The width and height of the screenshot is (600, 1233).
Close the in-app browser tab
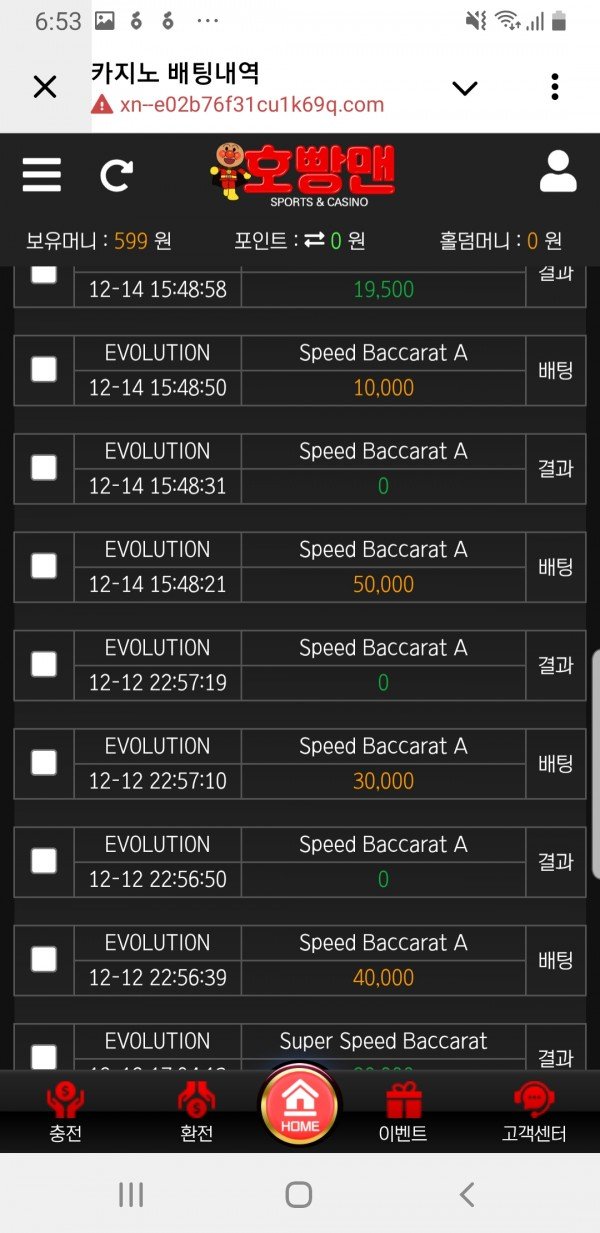(45, 87)
